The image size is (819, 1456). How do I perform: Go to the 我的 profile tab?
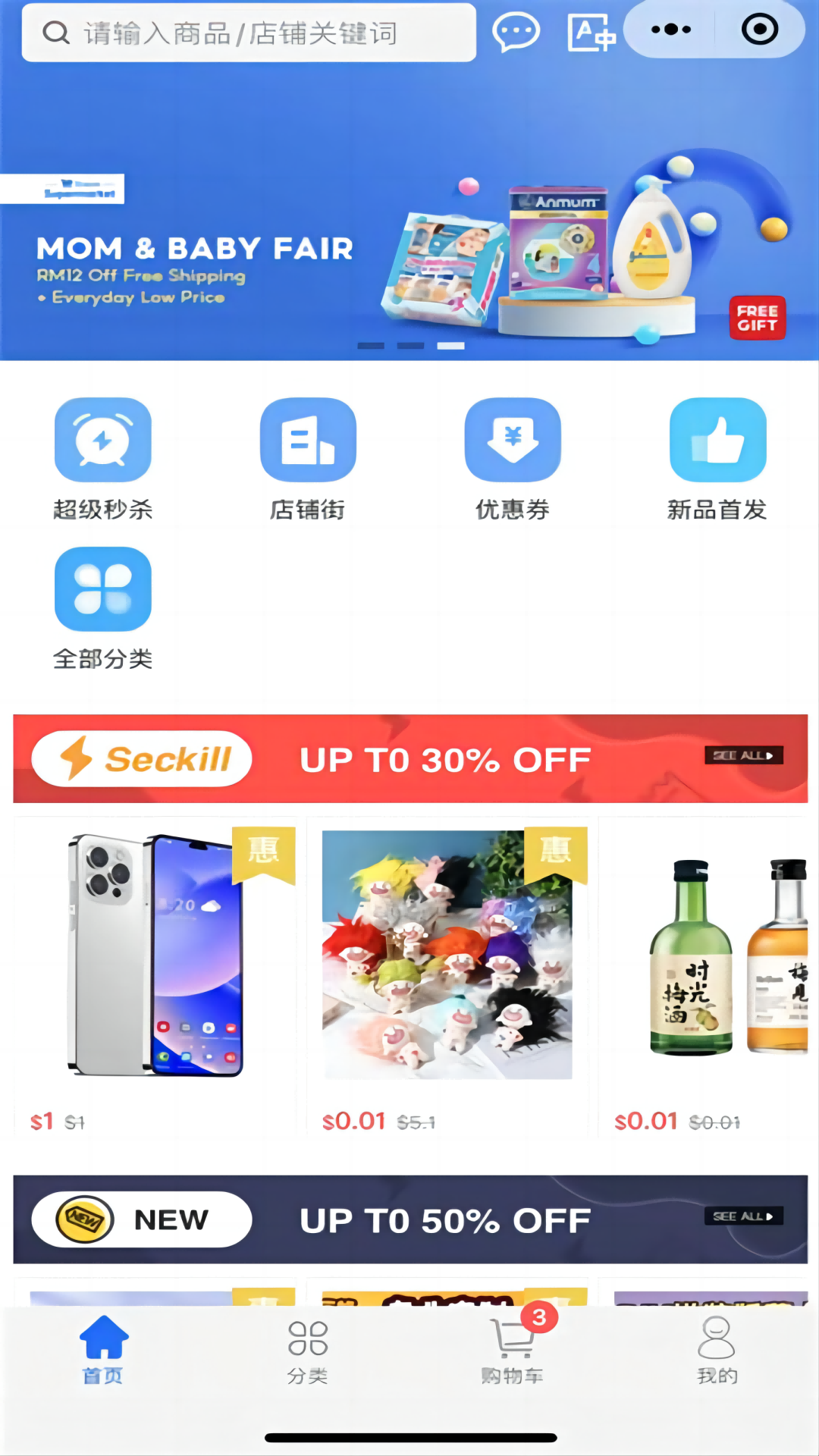pyautogui.click(x=717, y=1350)
